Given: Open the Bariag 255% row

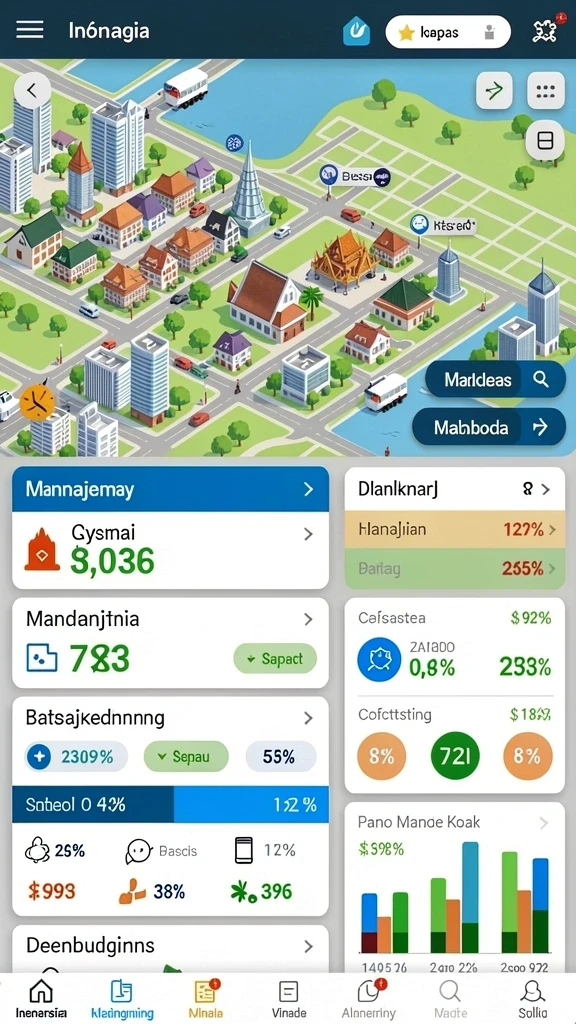Looking at the screenshot, I should tap(455, 569).
